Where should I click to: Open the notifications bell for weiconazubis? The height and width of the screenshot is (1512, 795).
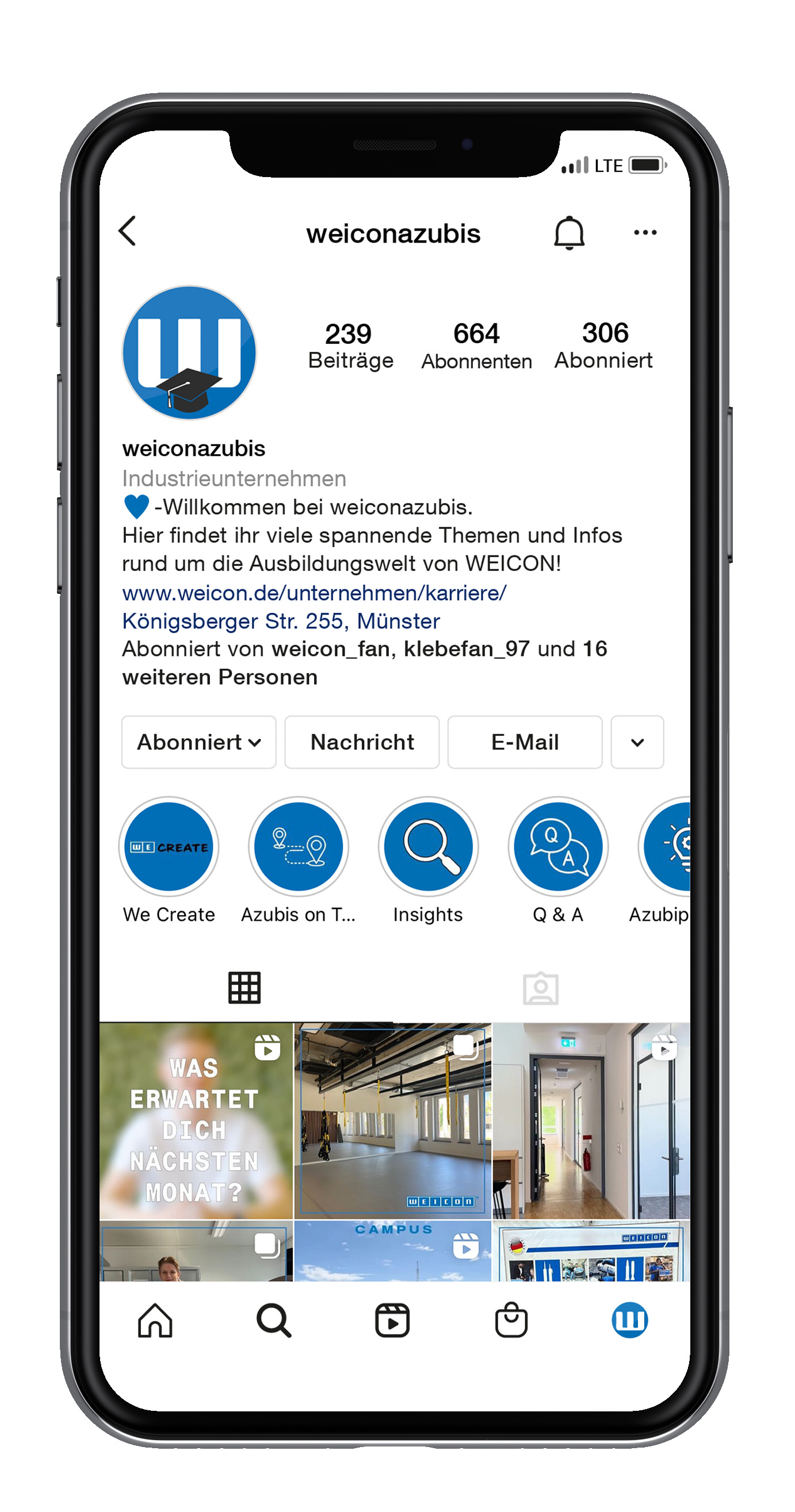coord(568,232)
